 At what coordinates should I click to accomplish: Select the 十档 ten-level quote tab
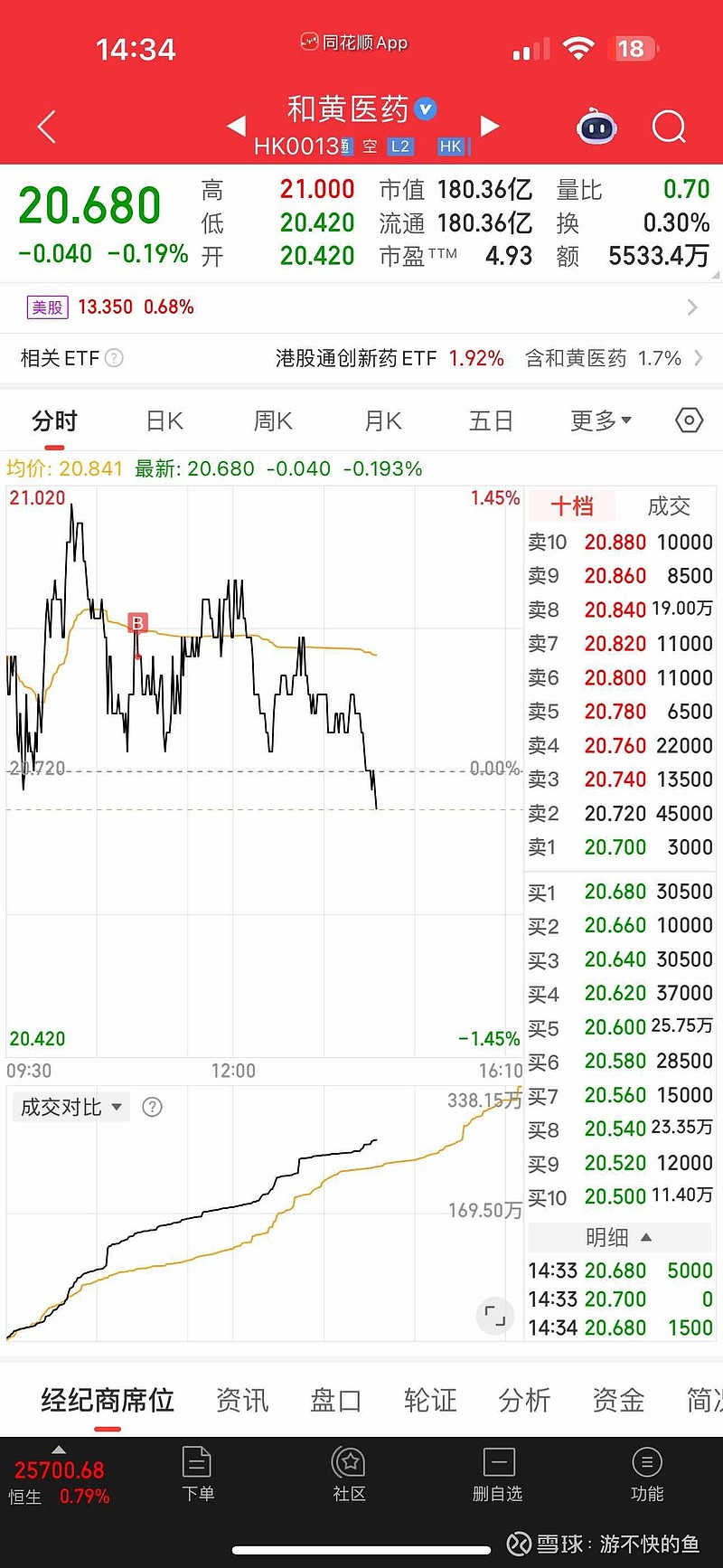[x=571, y=505]
